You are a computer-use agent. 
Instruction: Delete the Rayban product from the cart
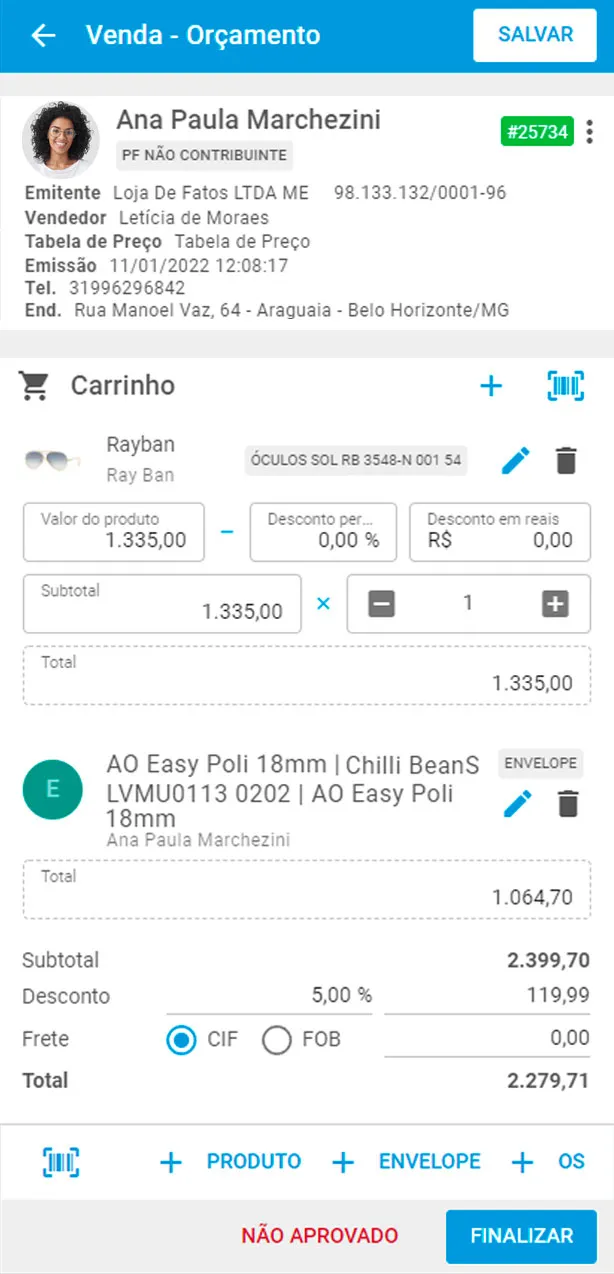(x=566, y=461)
